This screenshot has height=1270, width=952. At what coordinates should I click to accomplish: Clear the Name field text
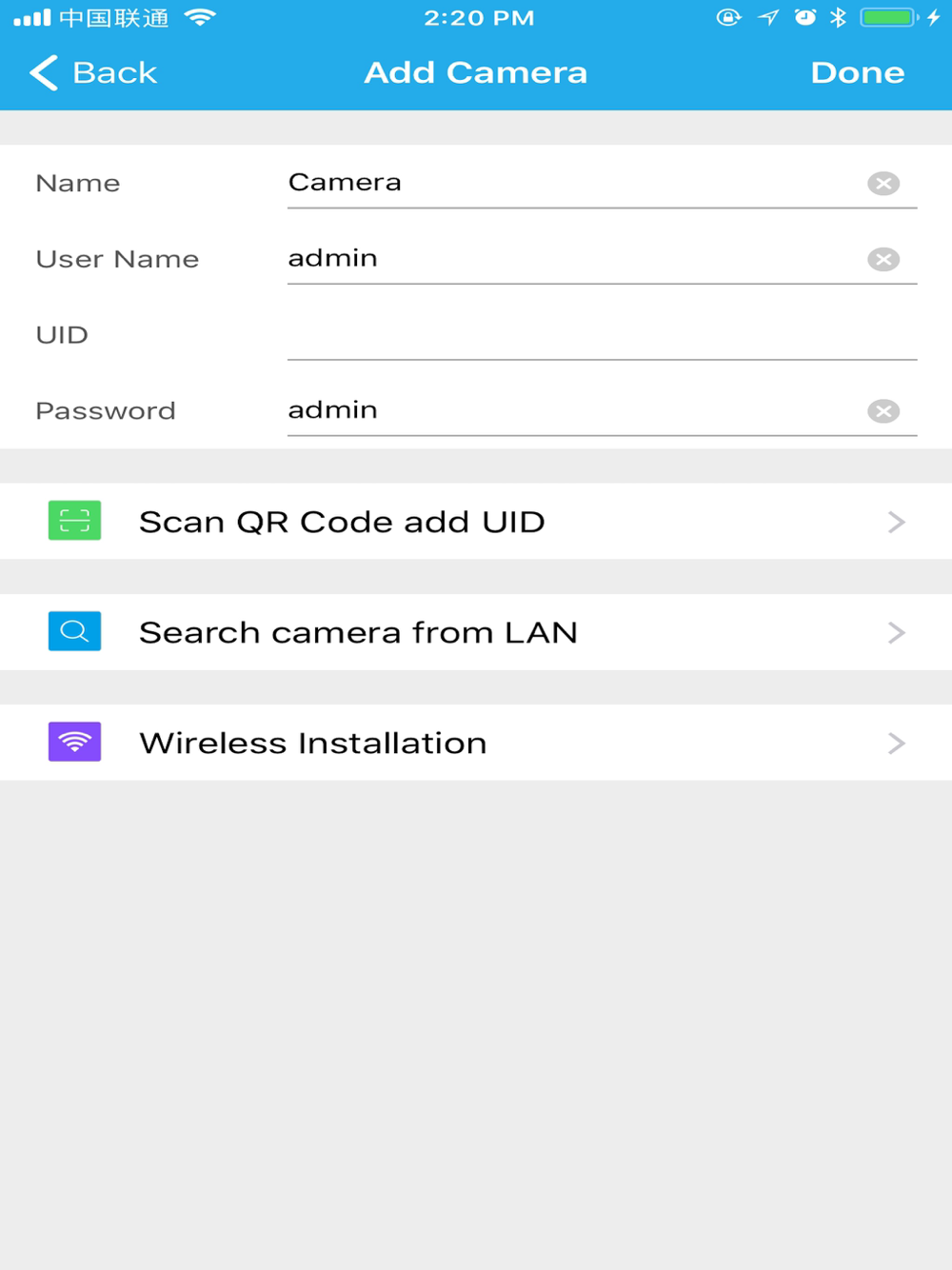(x=883, y=183)
